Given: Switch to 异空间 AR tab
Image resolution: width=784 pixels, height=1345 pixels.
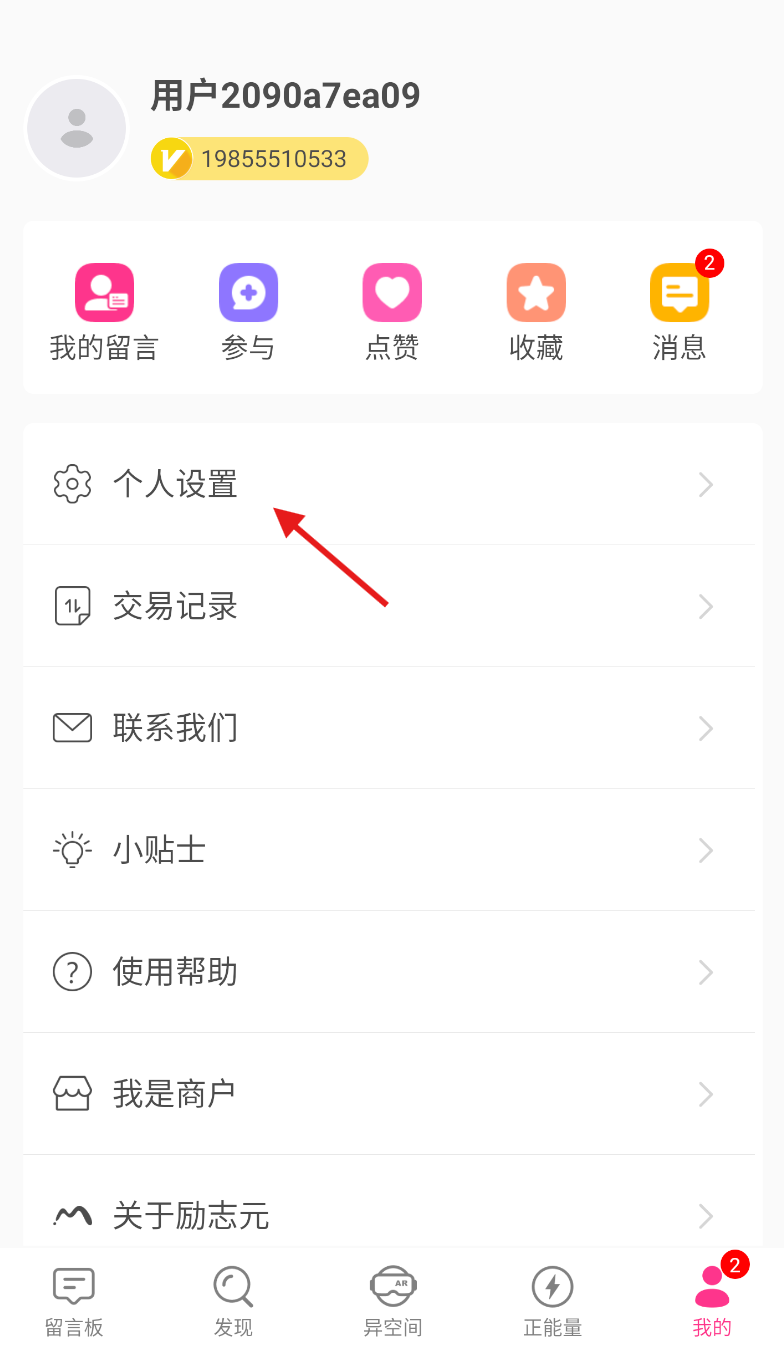Looking at the screenshot, I should [393, 1300].
